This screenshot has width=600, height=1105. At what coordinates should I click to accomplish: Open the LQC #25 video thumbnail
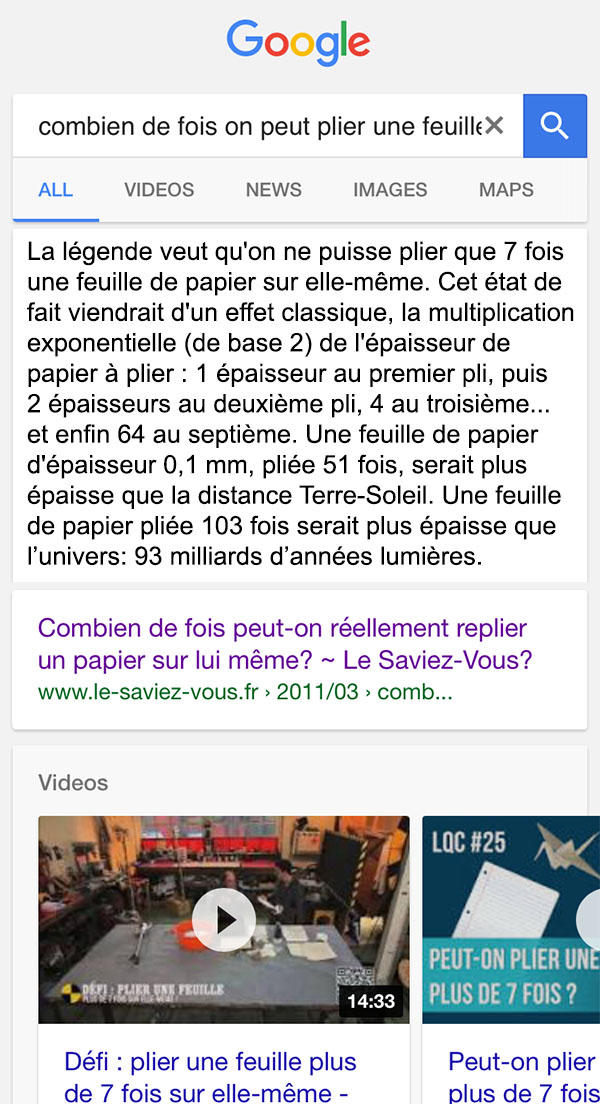click(x=511, y=920)
